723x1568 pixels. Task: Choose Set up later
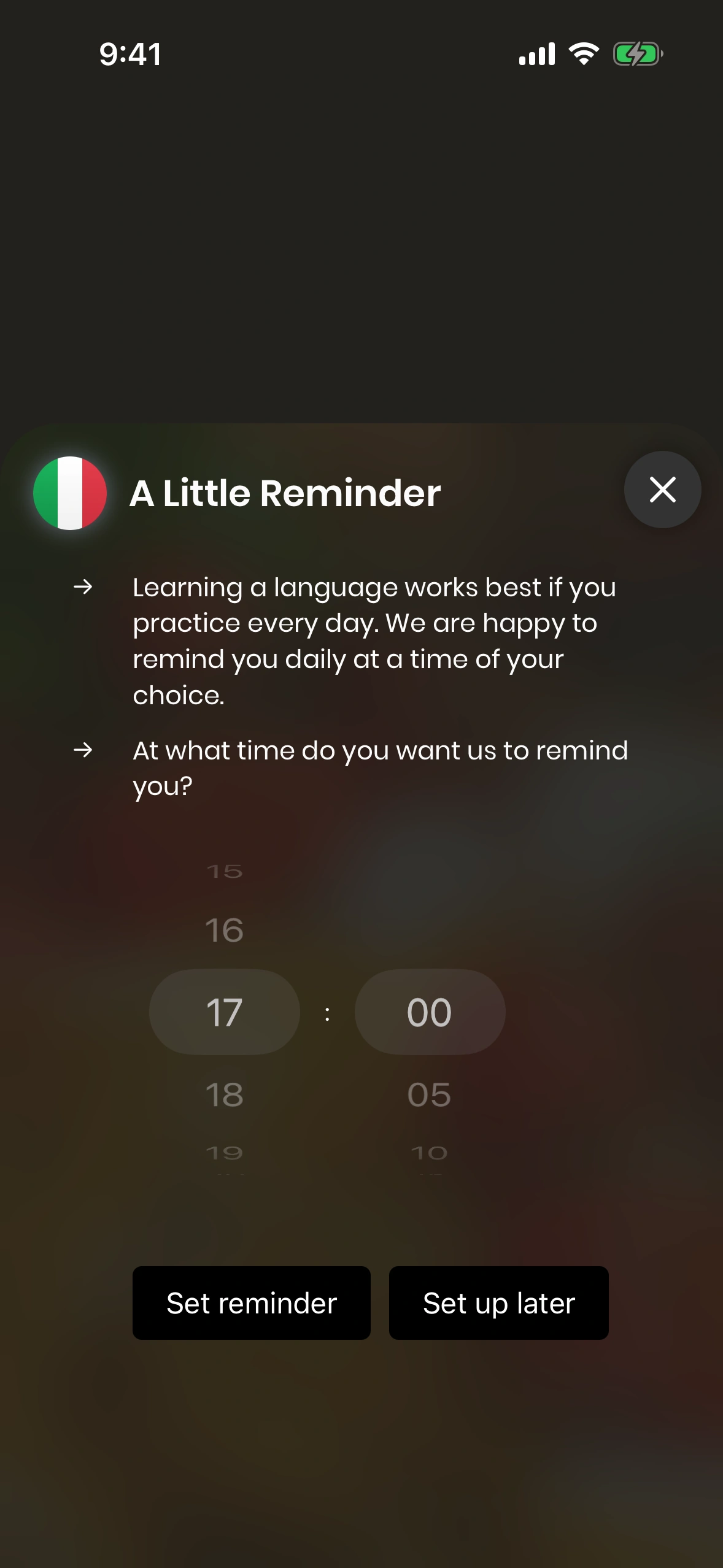point(498,1303)
